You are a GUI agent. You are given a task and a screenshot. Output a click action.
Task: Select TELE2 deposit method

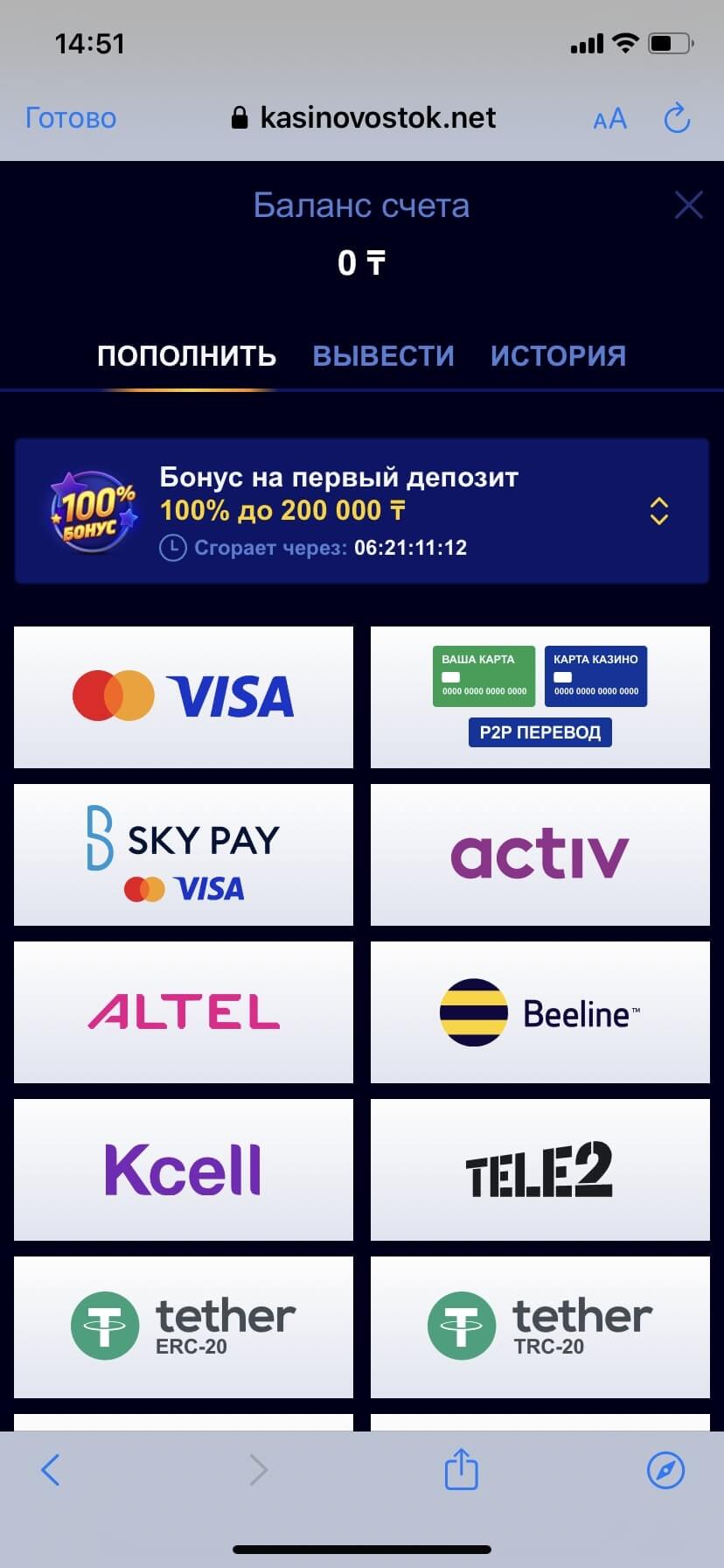(x=540, y=1169)
